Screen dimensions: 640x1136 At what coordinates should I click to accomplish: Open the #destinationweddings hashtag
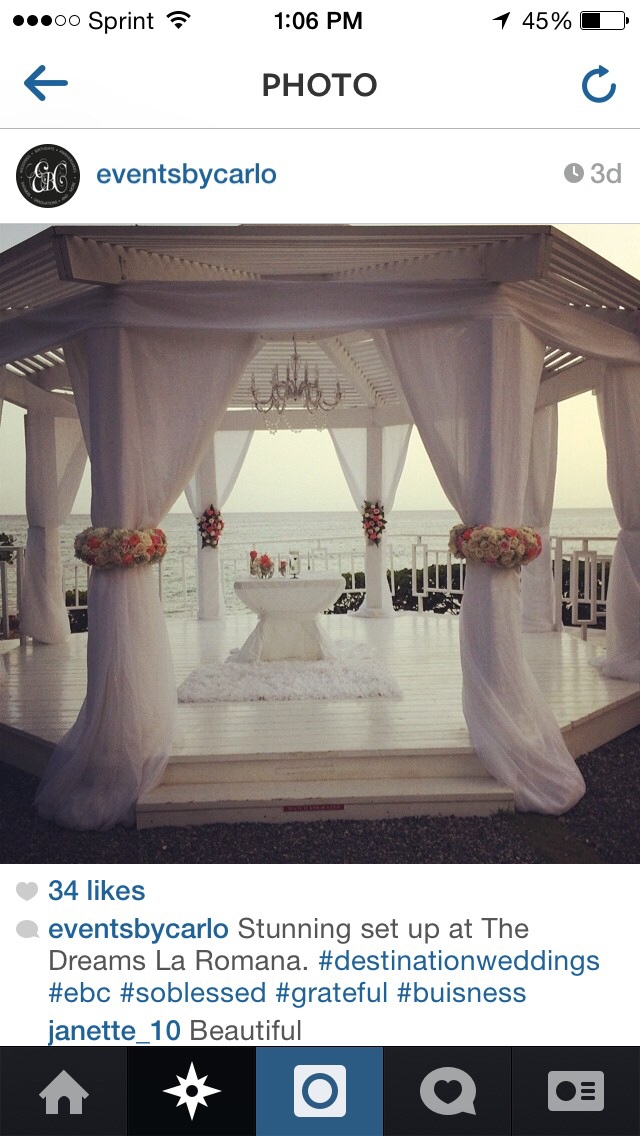click(x=459, y=961)
